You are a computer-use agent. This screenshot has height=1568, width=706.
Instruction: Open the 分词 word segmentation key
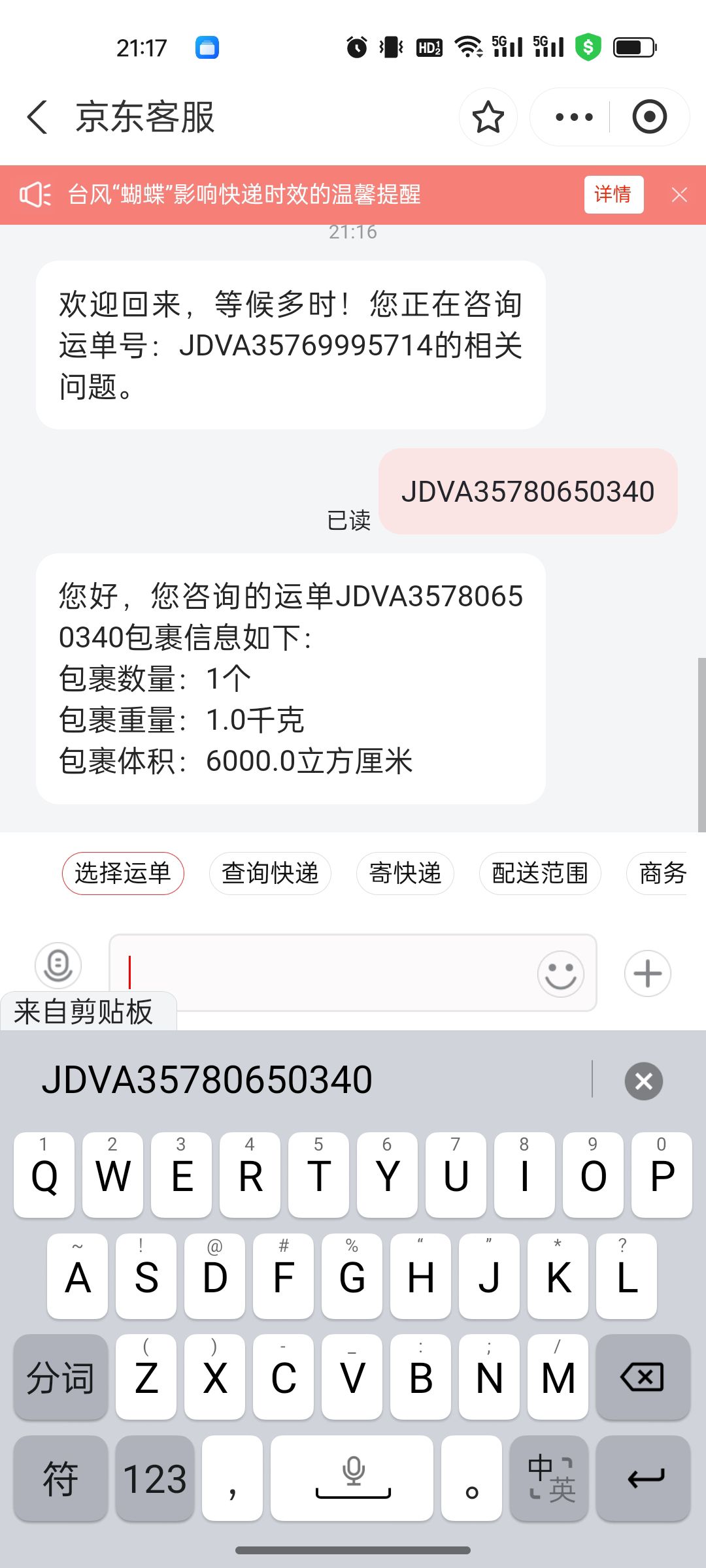60,1377
